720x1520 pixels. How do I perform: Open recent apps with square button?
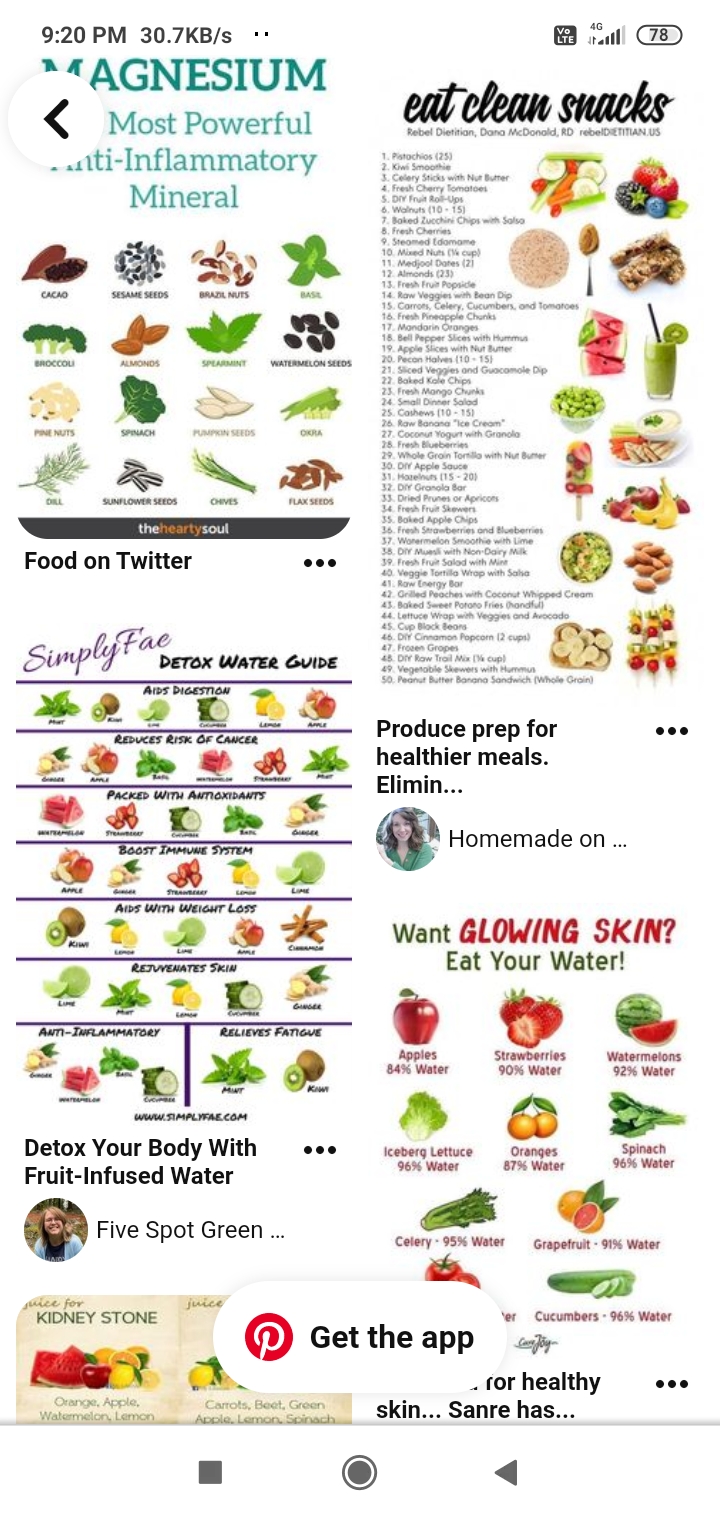(x=210, y=1472)
